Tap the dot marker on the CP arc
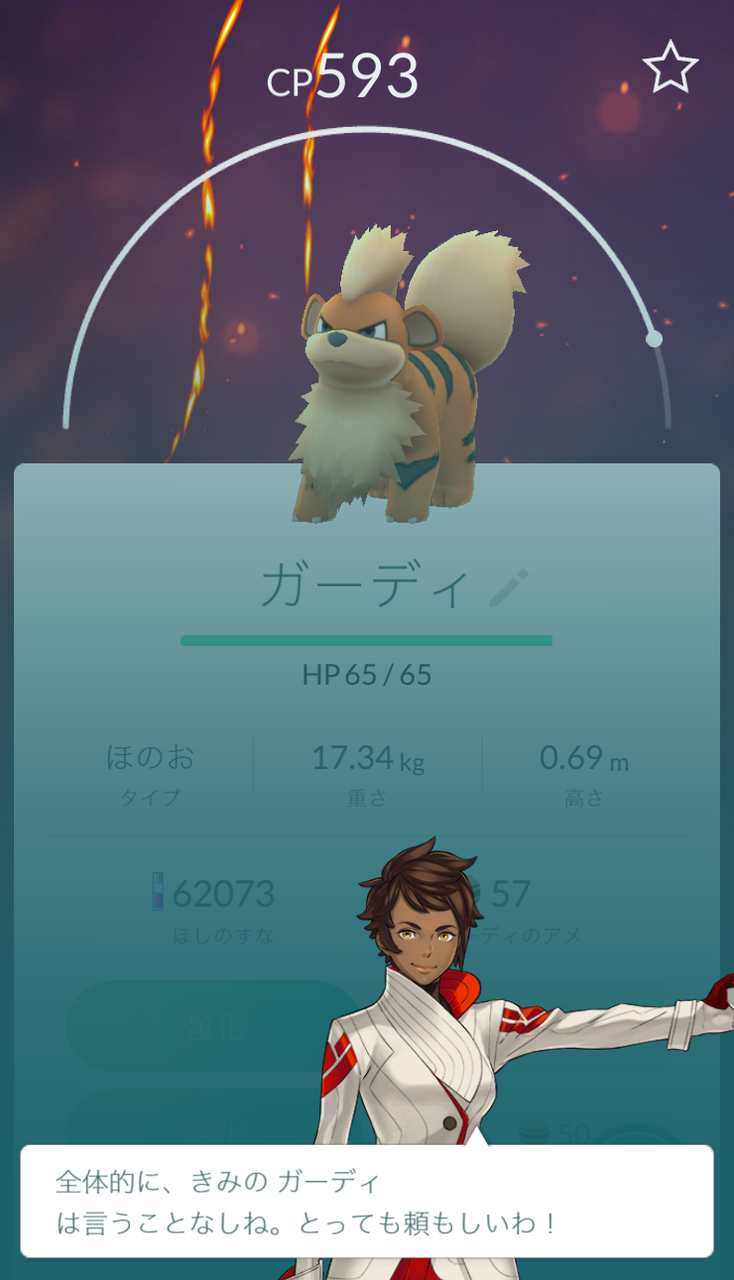 pos(655,340)
